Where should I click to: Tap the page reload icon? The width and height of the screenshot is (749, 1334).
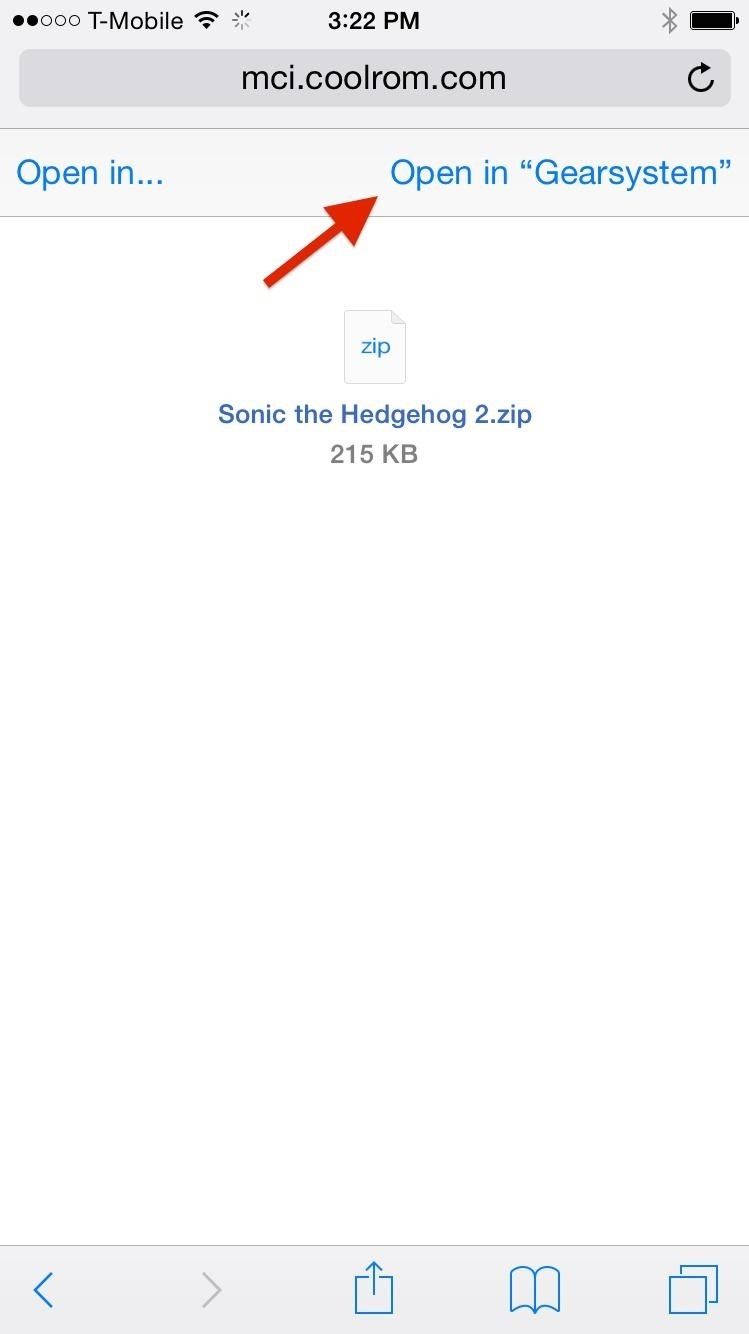[702, 77]
